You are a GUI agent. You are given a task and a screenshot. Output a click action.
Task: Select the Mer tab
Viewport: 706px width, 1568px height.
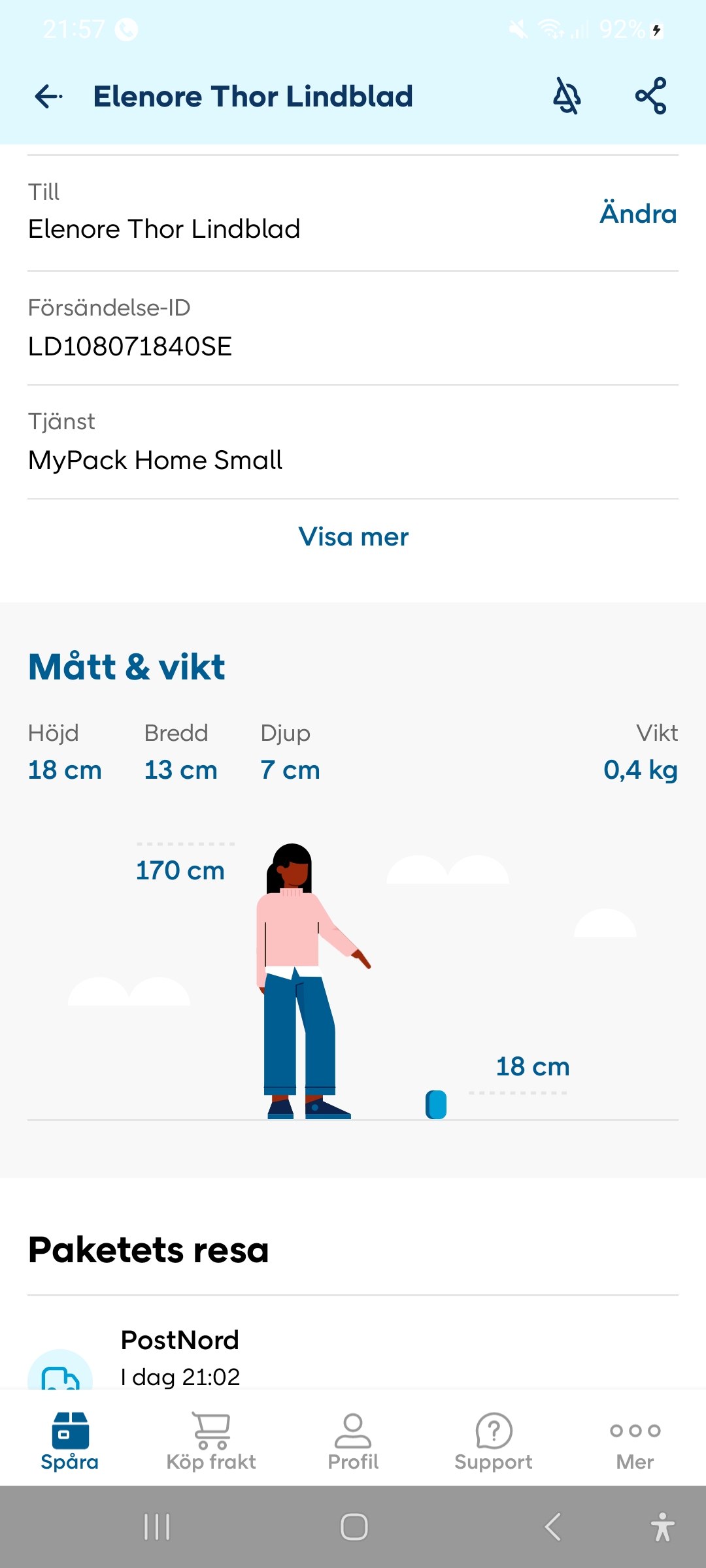[635, 1441]
